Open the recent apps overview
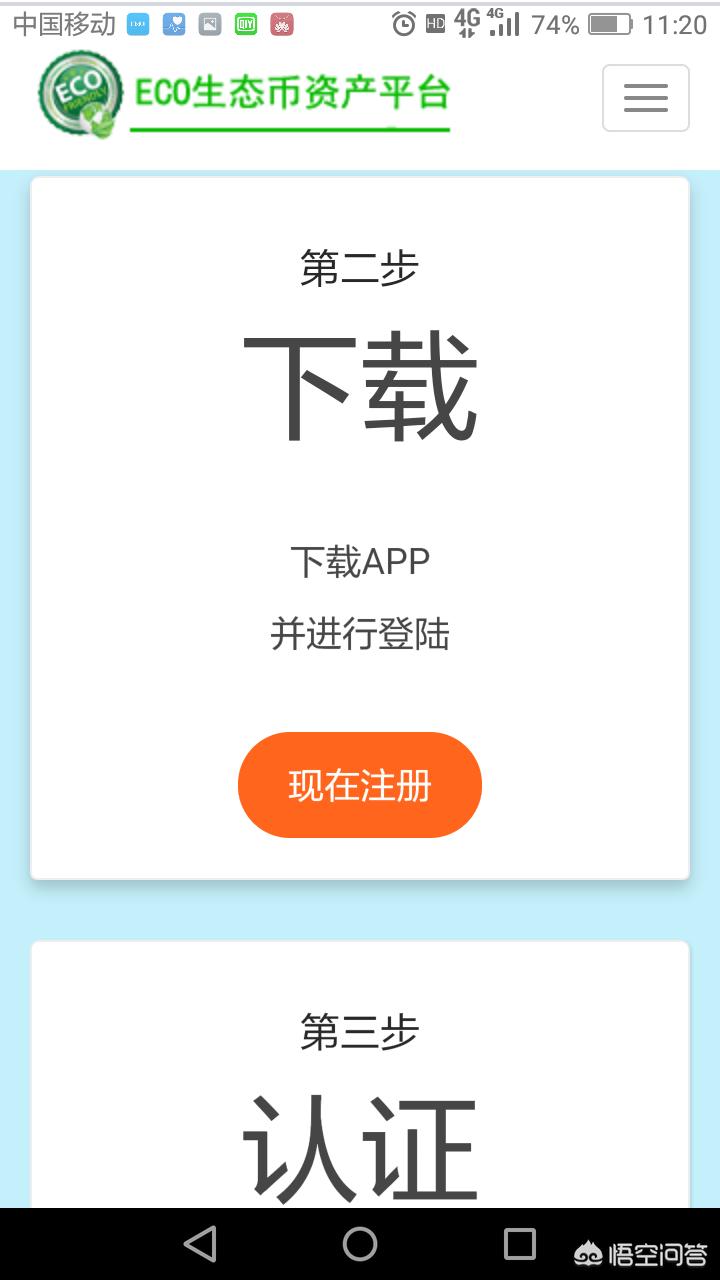 point(519,1244)
